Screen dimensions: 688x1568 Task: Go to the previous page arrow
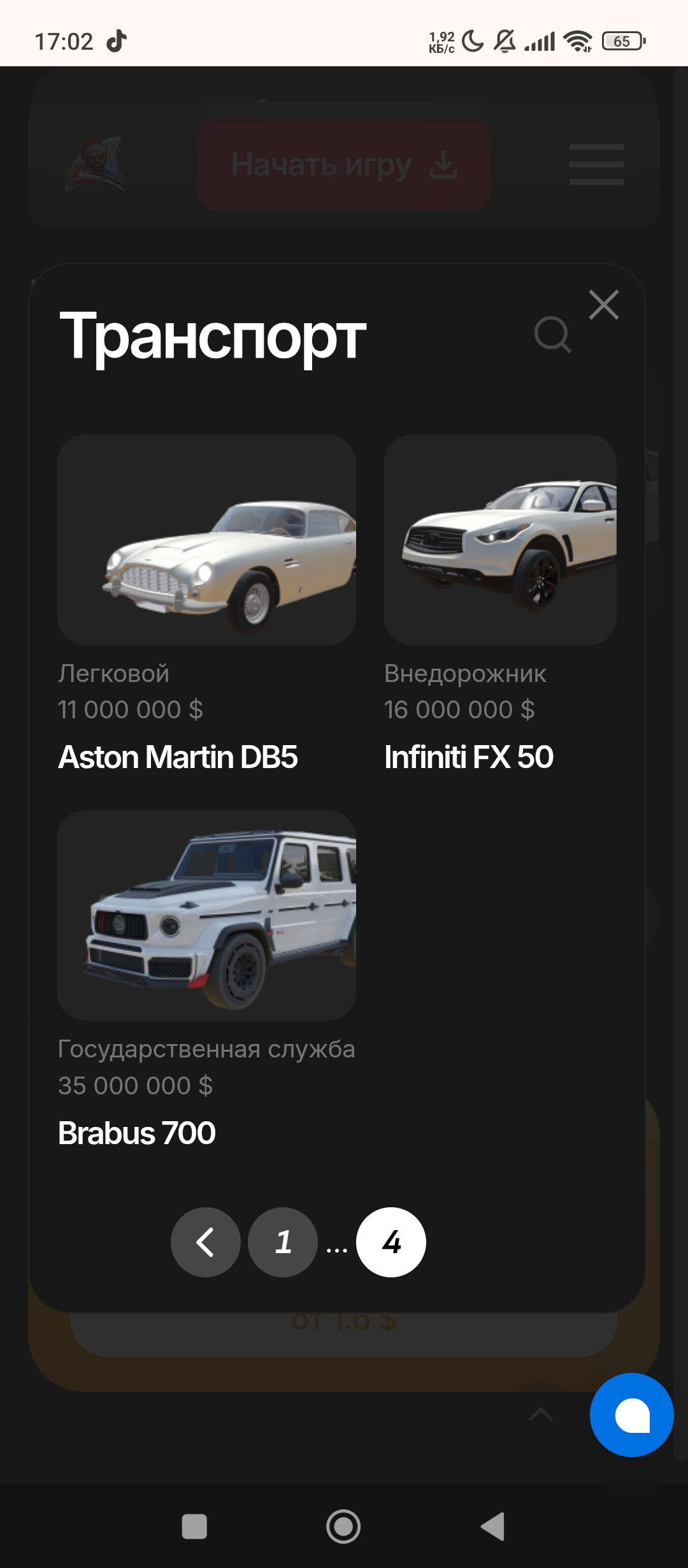[205, 1242]
